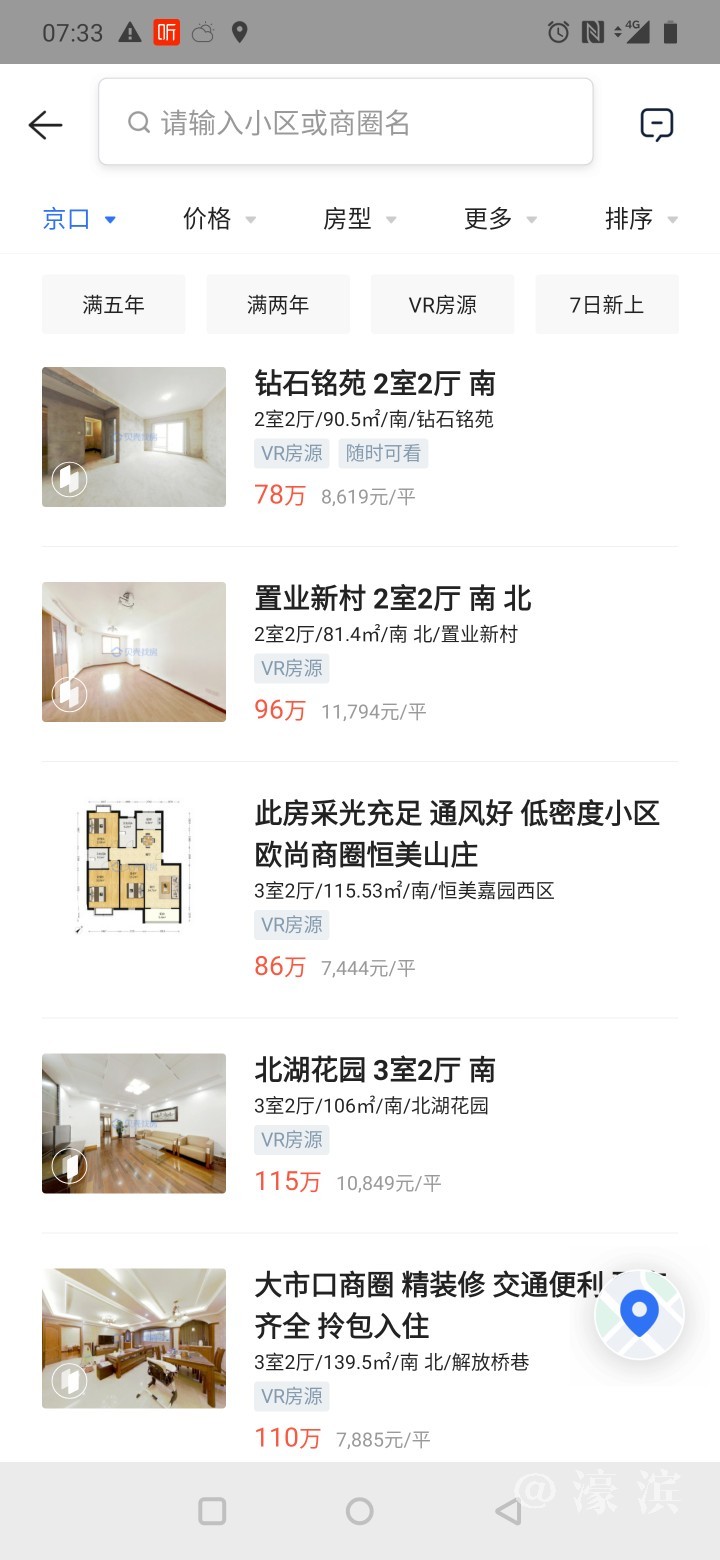
Task: Open the 更多 filters dropdown
Action: click(500, 219)
